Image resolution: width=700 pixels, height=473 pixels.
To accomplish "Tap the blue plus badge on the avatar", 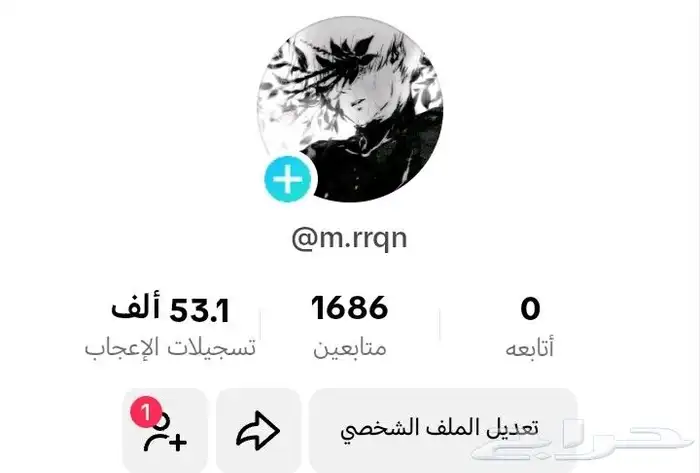I will [x=289, y=180].
